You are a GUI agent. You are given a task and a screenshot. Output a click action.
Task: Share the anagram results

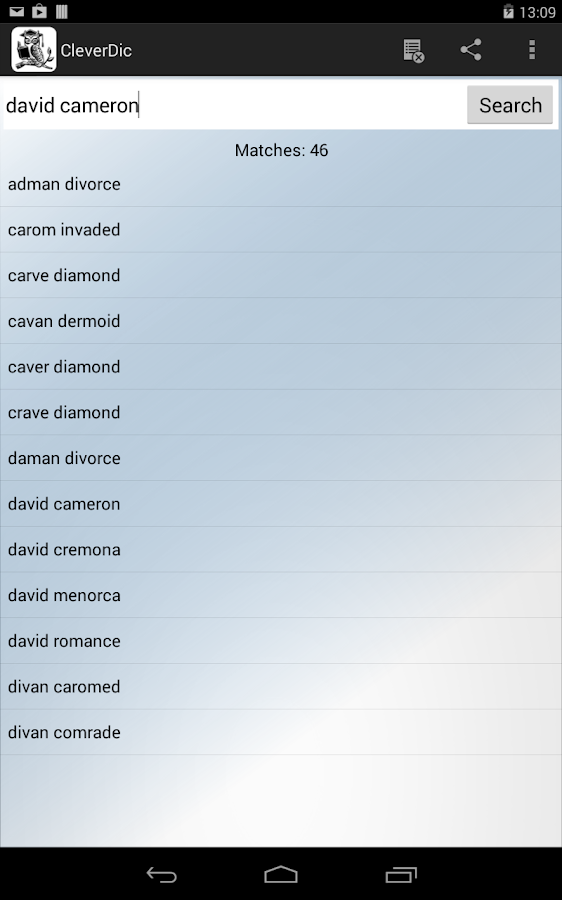tap(471, 50)
